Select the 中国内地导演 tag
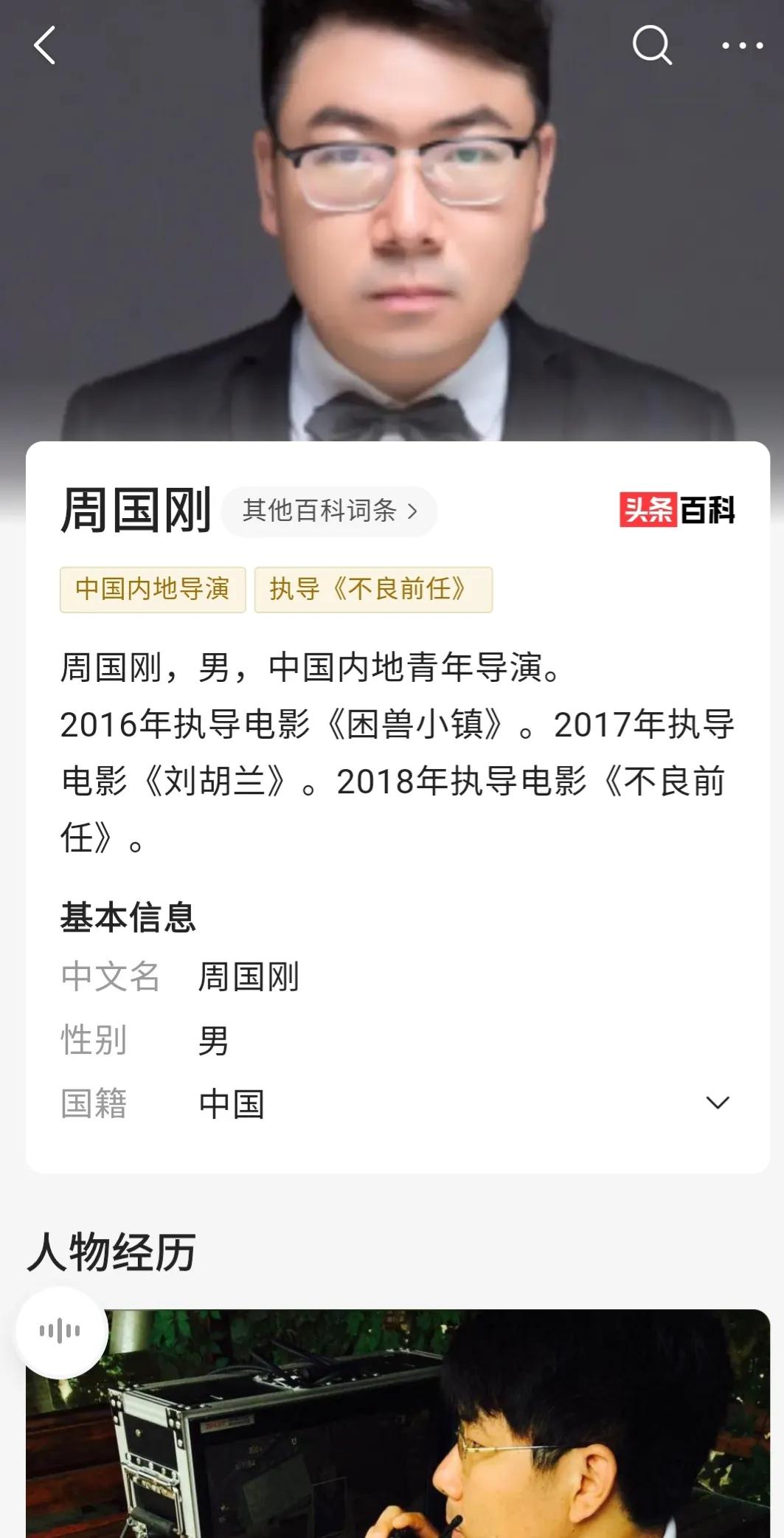This screenshot has height=1538, width=784. (x=153, y=589)
